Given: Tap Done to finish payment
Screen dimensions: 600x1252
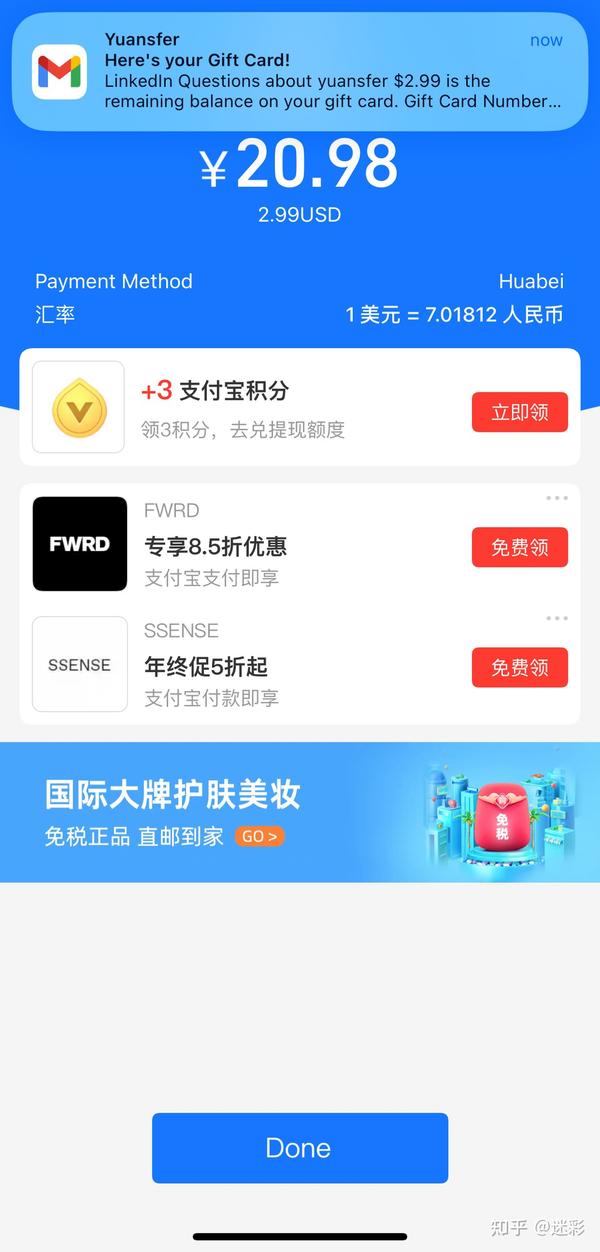Looking at the screenshot, I should 300,1148.
